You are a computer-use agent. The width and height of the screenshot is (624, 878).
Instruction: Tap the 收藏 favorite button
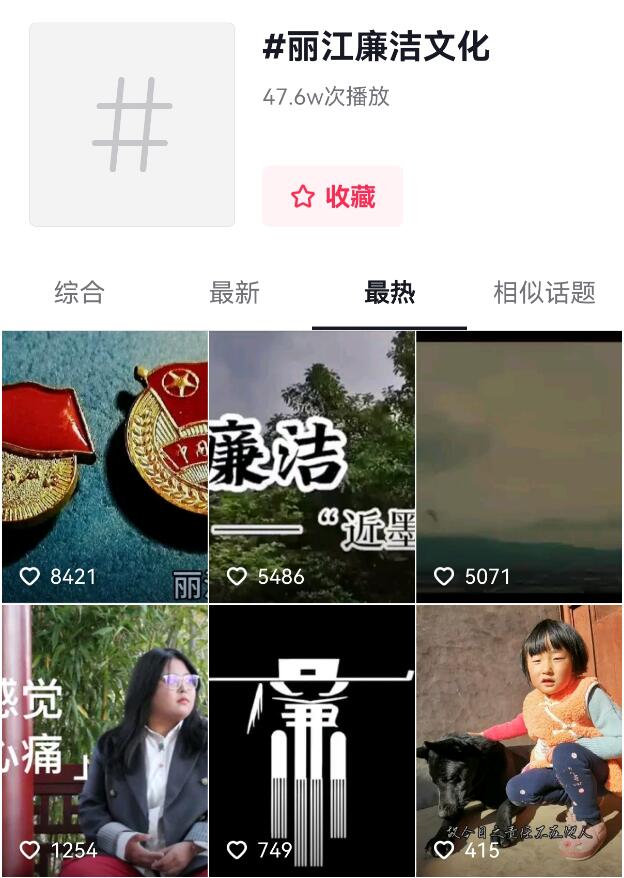coord(332,196)
